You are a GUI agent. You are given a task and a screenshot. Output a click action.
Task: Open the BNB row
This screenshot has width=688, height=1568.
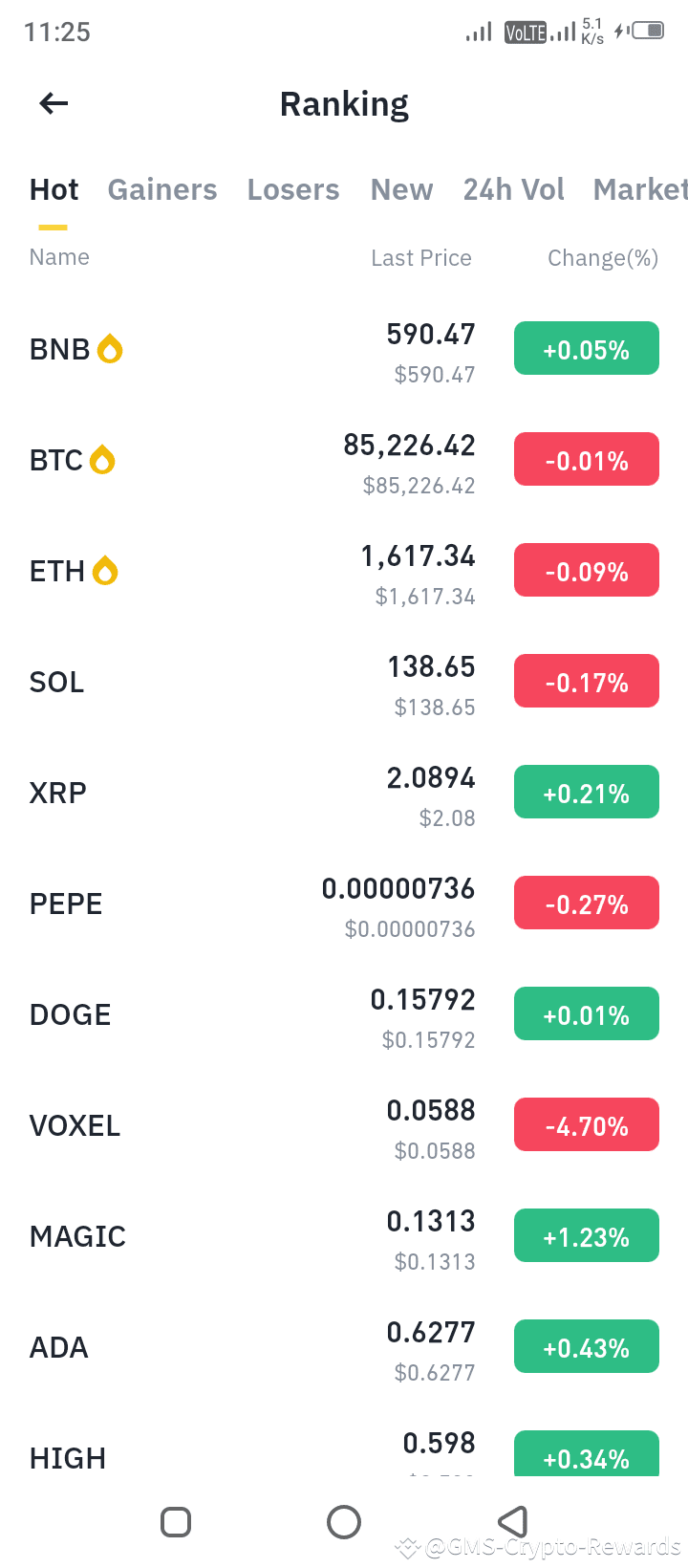pos(344,350)
